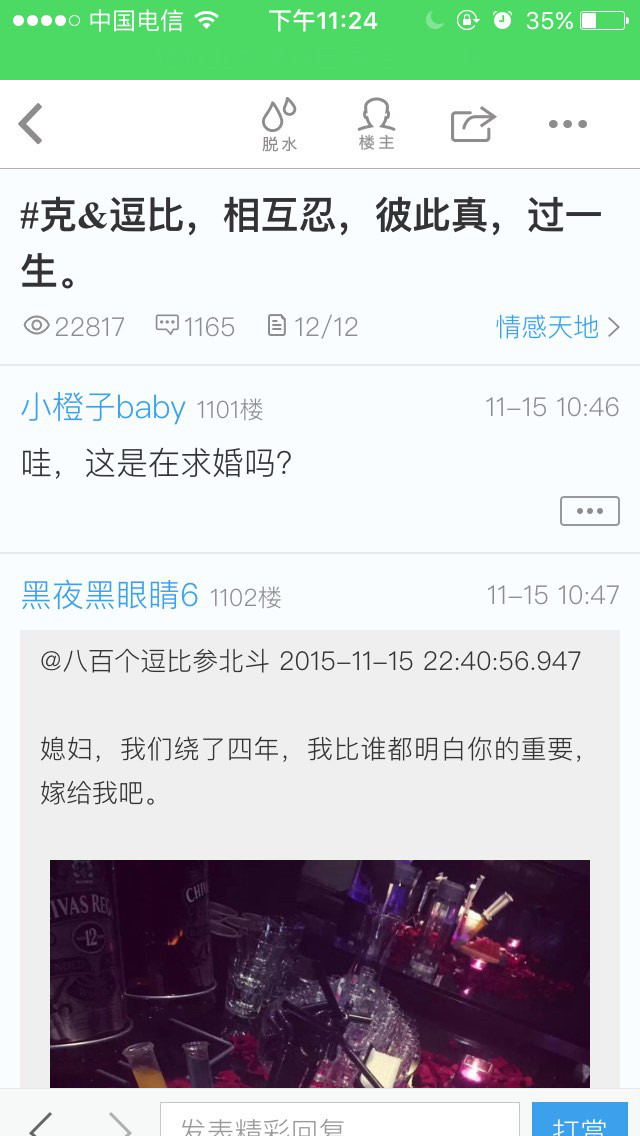Image resolution: width=640 pixels, height=1136 pixels.
Task: Show only 楼主 posts
Action: point(376,125)
